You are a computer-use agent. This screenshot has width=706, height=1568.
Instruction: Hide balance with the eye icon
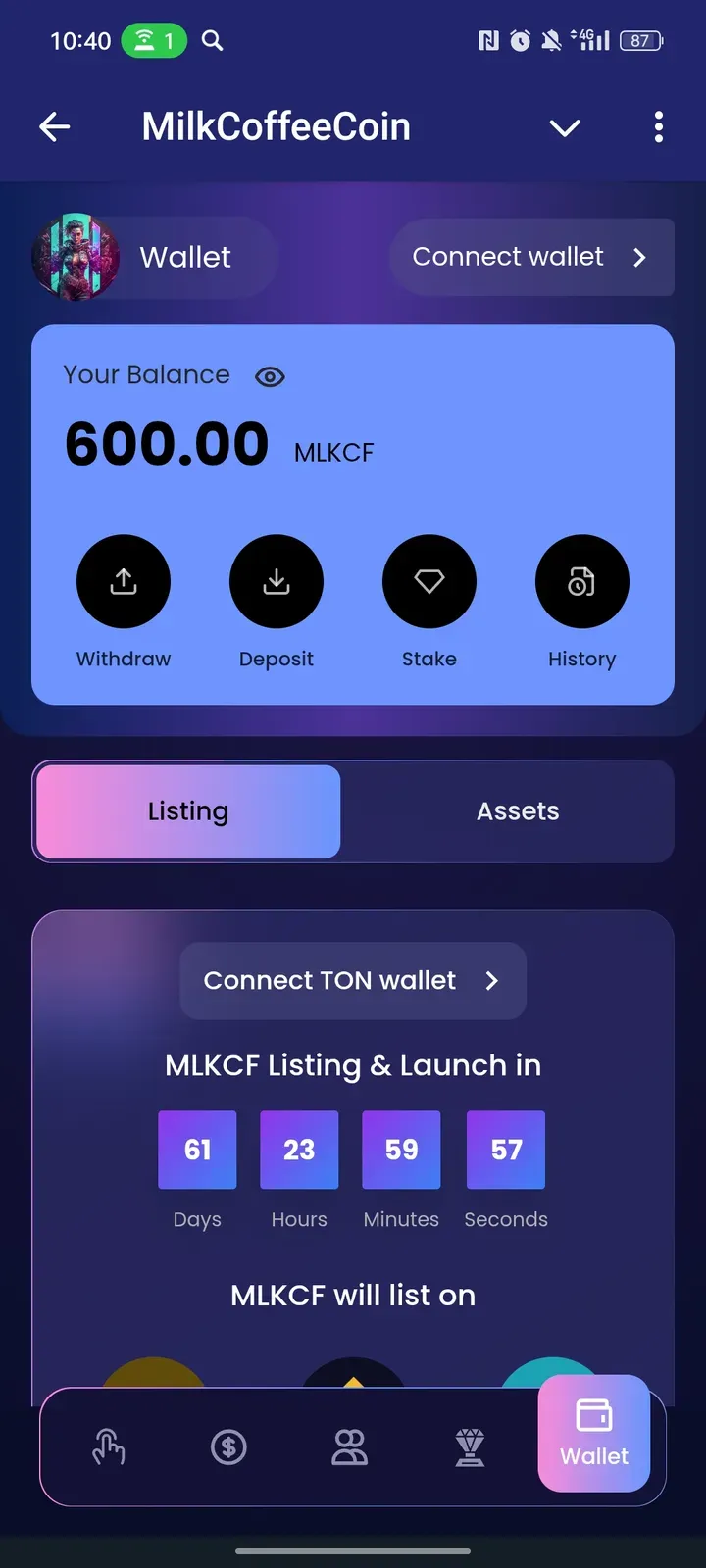pos(270,376)
